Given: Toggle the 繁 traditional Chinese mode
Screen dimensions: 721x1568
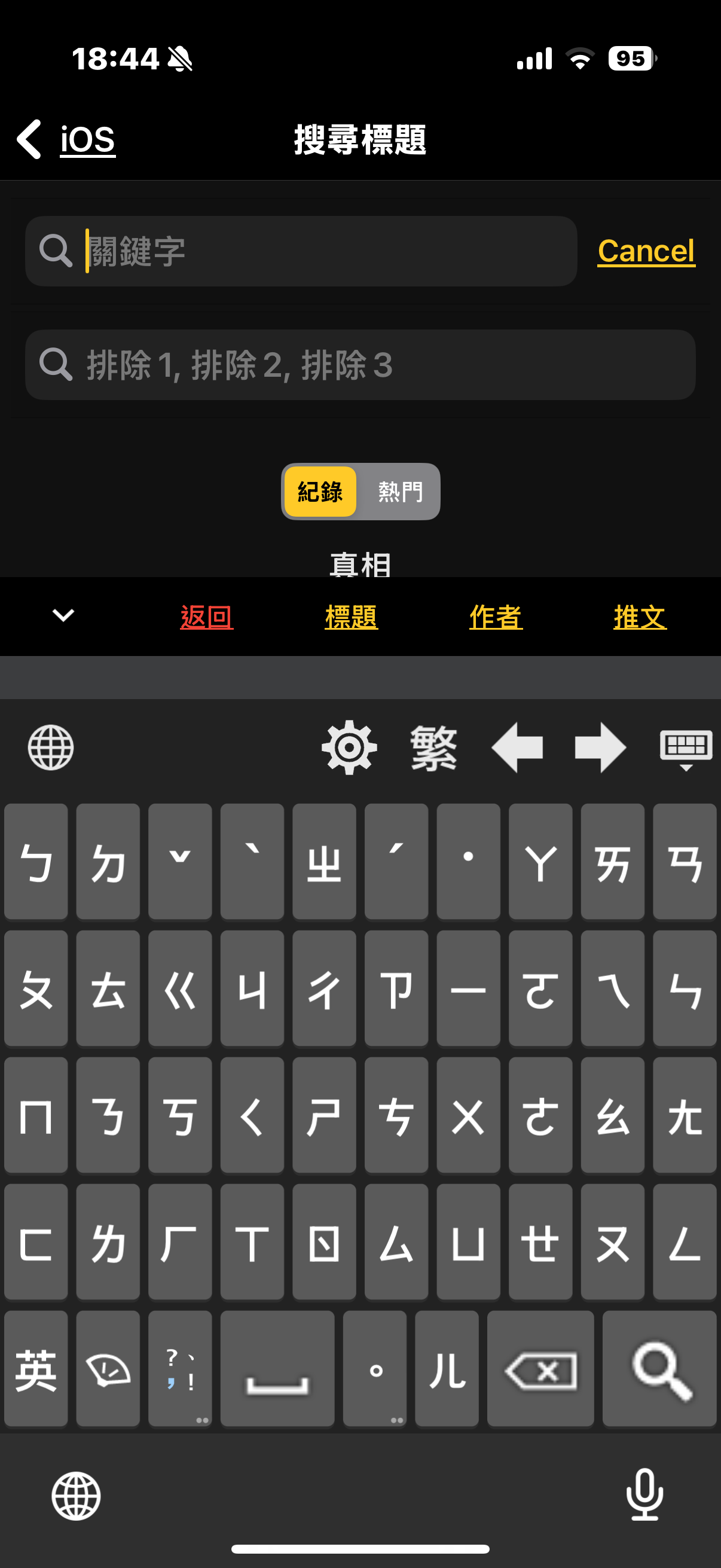Looking at the screenshot, I should [434, 748].
